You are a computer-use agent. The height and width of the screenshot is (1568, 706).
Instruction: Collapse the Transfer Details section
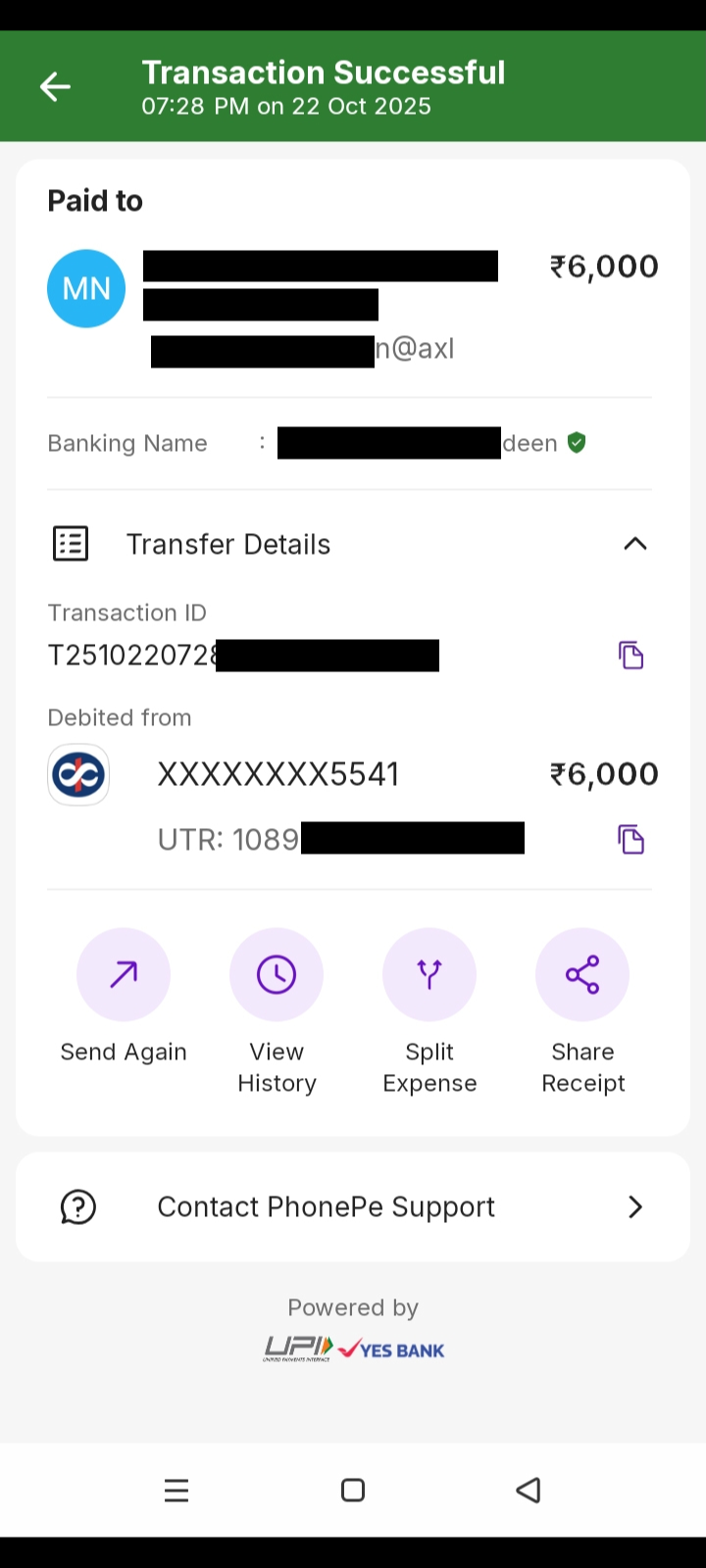634,544
